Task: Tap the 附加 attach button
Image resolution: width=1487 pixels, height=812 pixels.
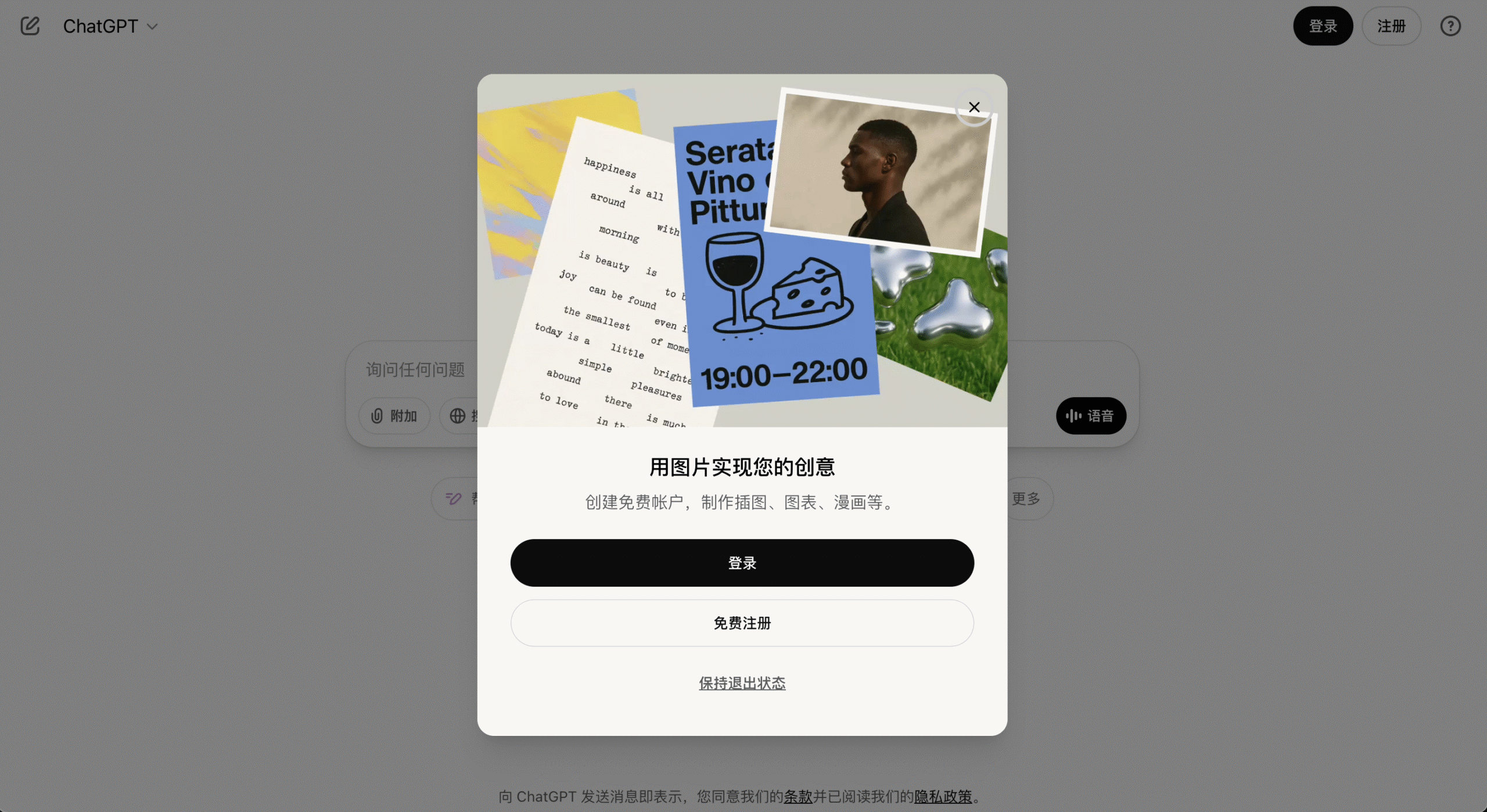Action: 394,416
